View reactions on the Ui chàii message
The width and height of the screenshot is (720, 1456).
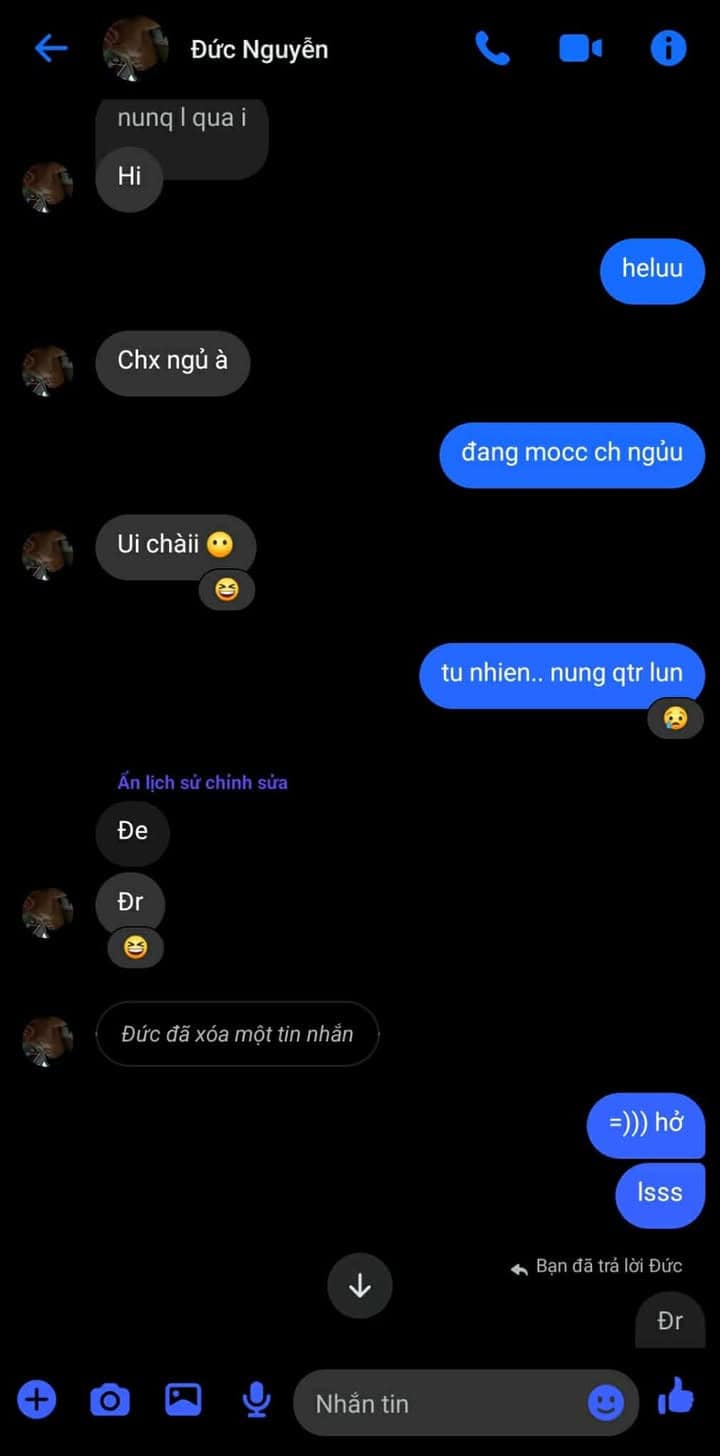(x=227, y=590)
